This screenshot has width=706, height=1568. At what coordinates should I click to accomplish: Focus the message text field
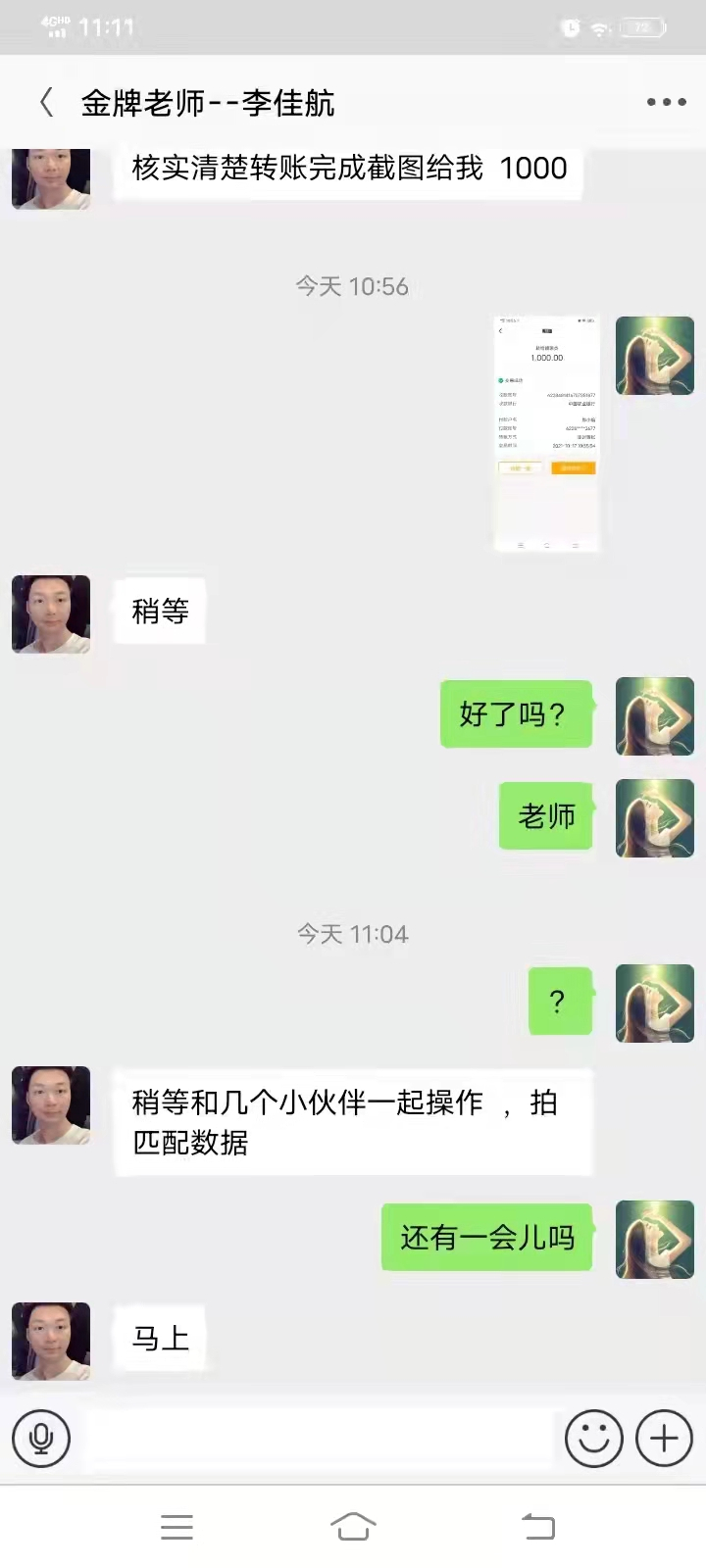319,1439
